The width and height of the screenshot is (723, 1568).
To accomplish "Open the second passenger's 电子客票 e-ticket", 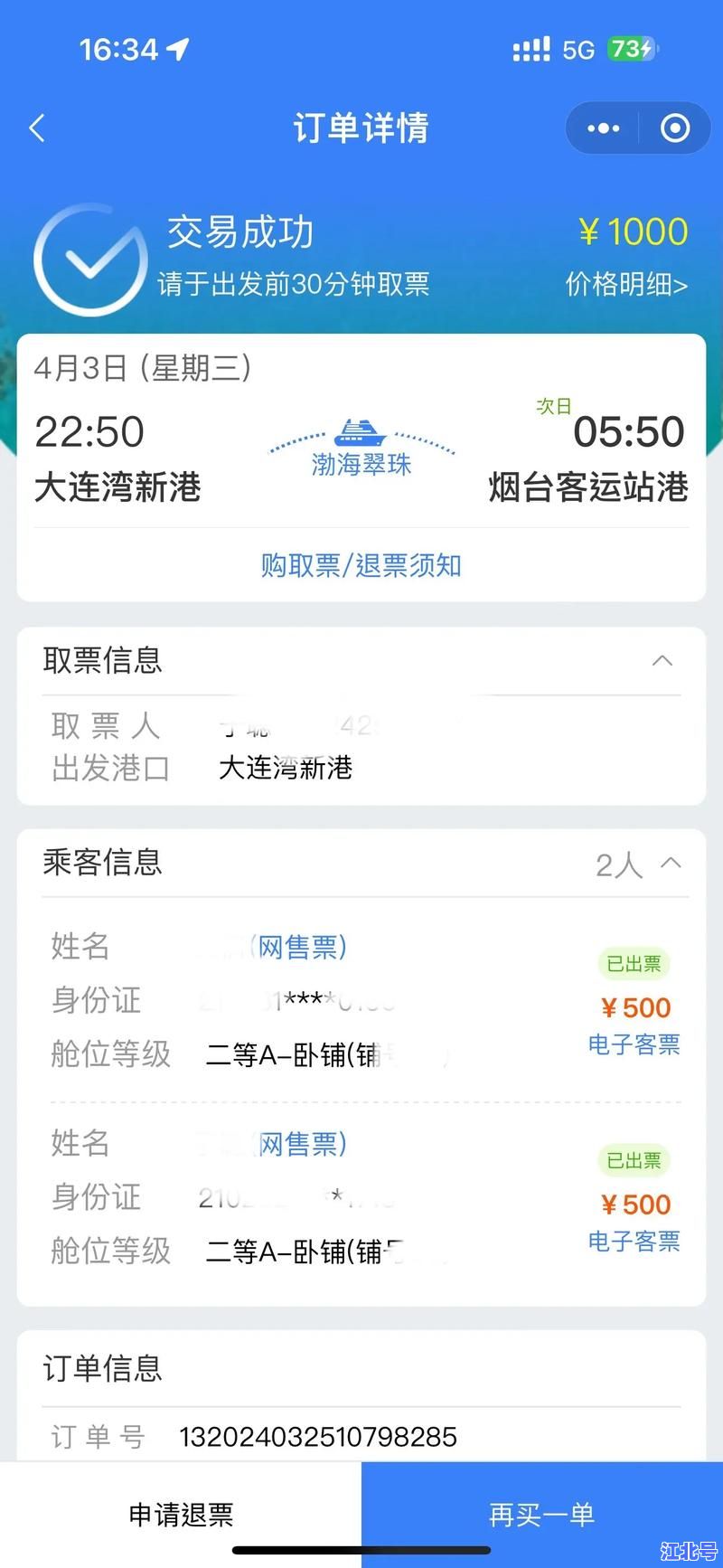I will (634, 1242).
